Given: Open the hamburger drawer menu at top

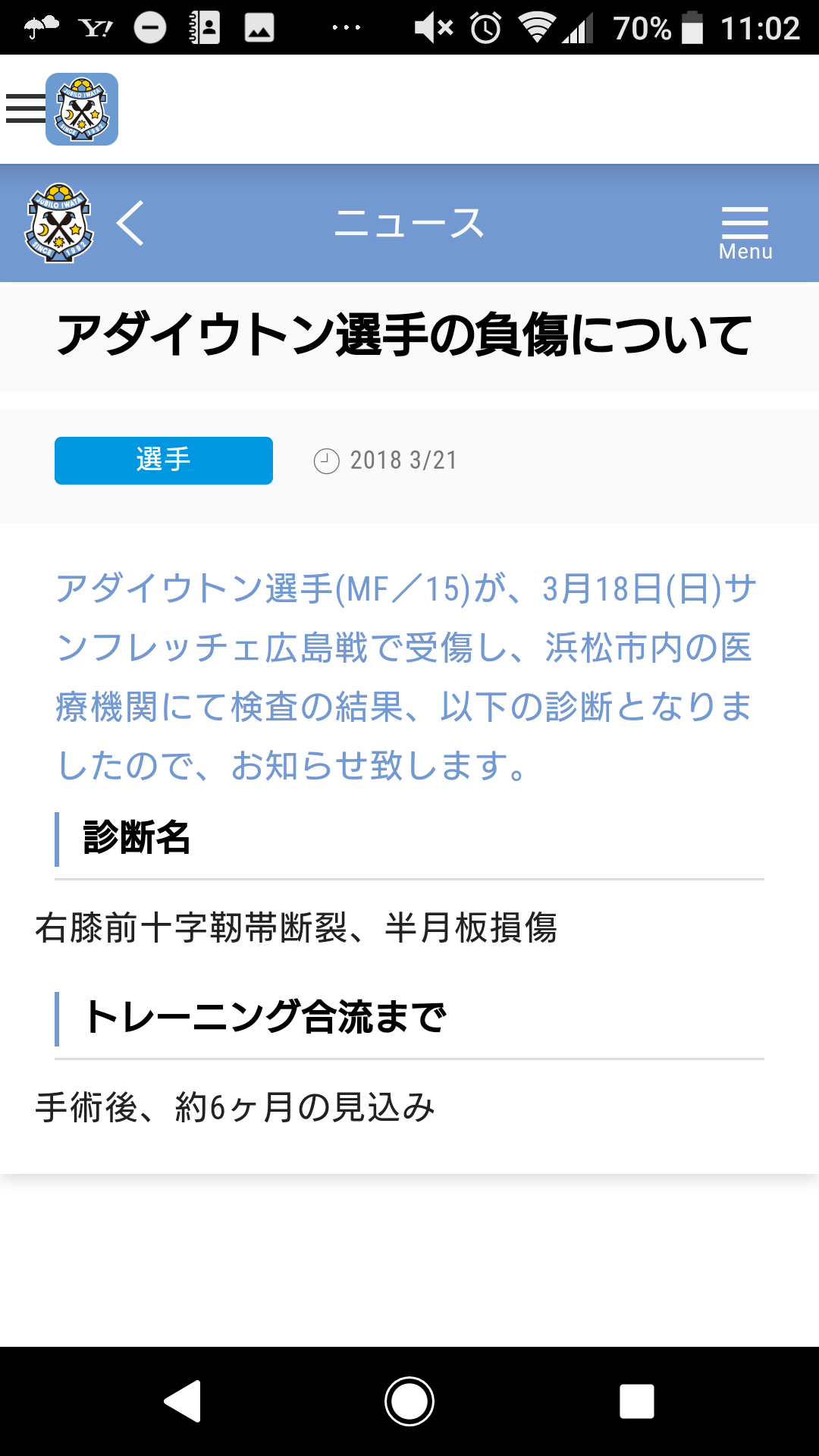Looking at the screenshot, I should click(25, 108).
